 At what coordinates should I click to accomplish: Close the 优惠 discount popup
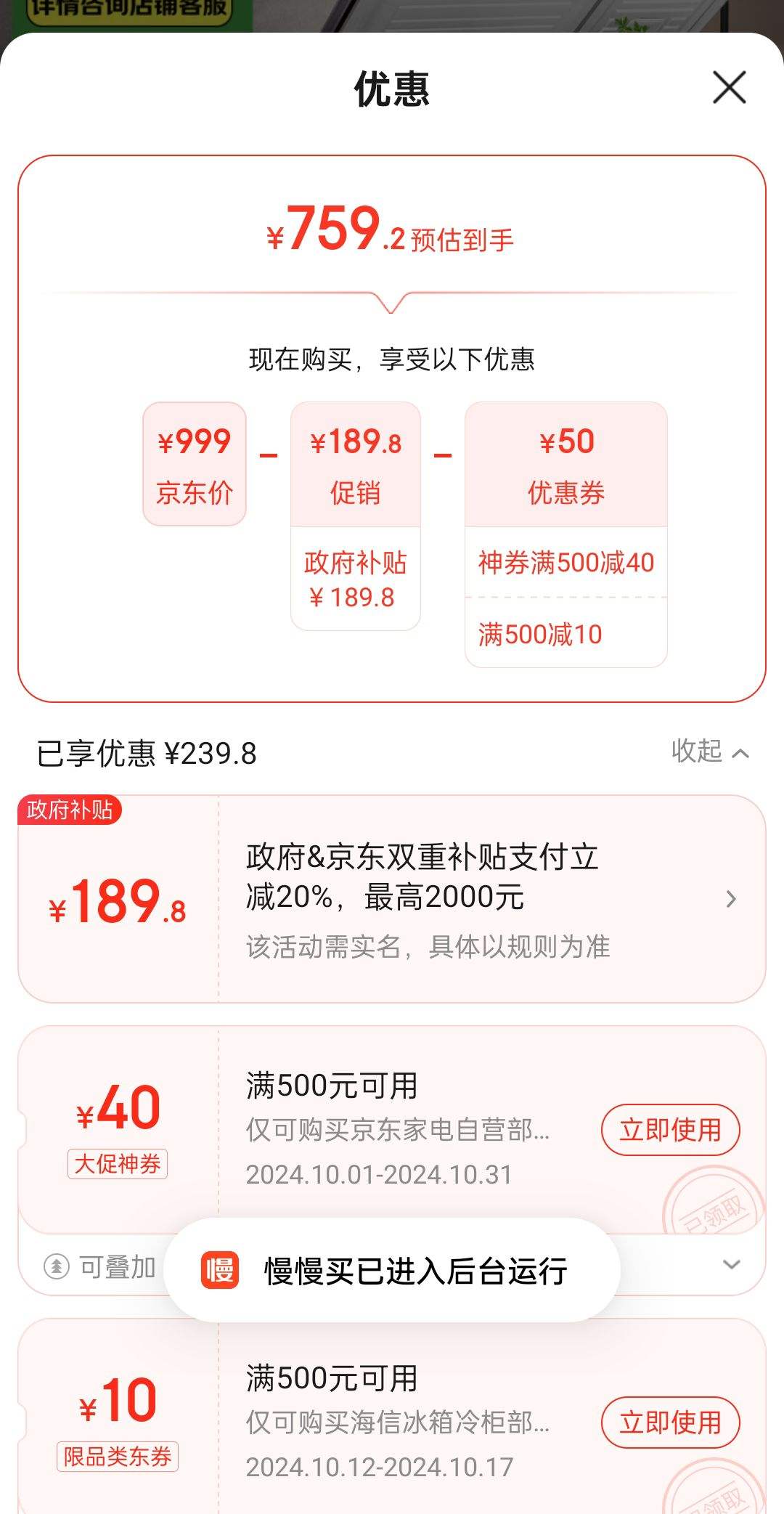point(731,89)
